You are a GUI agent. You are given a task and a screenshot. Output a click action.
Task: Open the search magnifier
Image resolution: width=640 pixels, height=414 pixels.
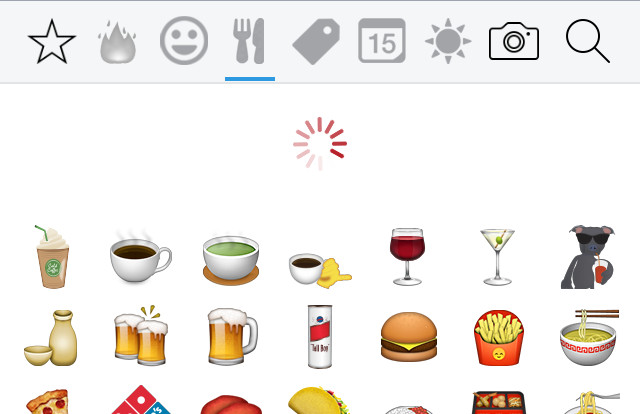pyautogui.click(x=587, y=42)
